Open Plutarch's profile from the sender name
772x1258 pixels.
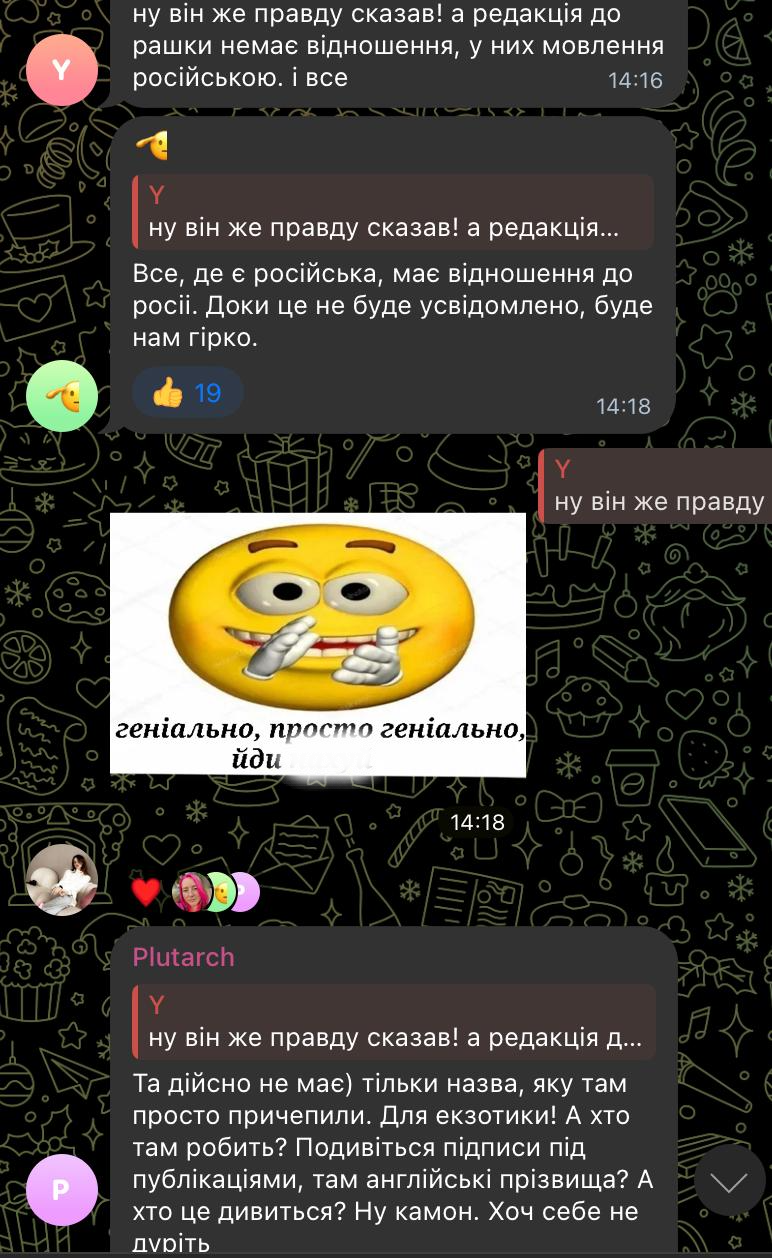click(x=184, y=957)
